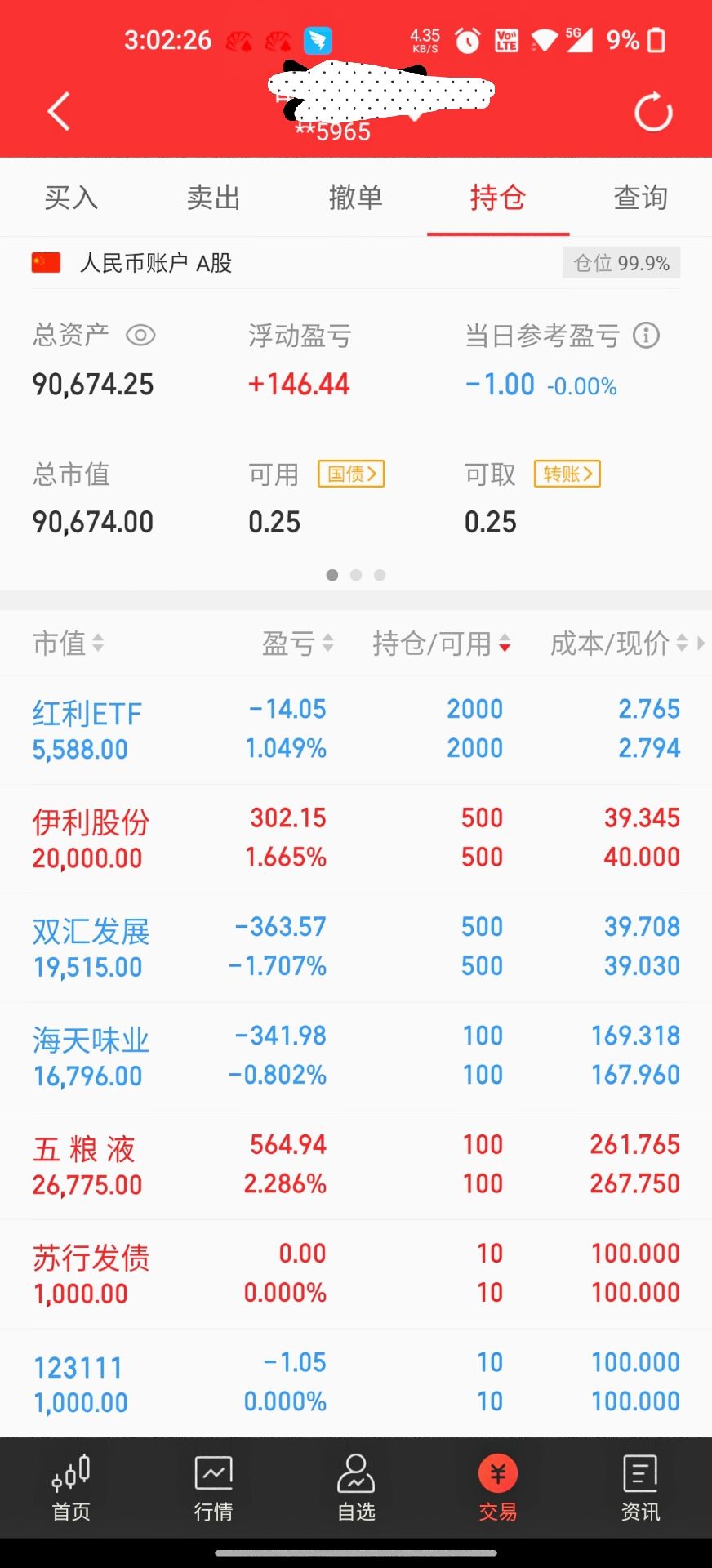Screen dimensions: 712x1568
Task: Refresh the holdings with the circular arrow
Action: pos(653,112)
